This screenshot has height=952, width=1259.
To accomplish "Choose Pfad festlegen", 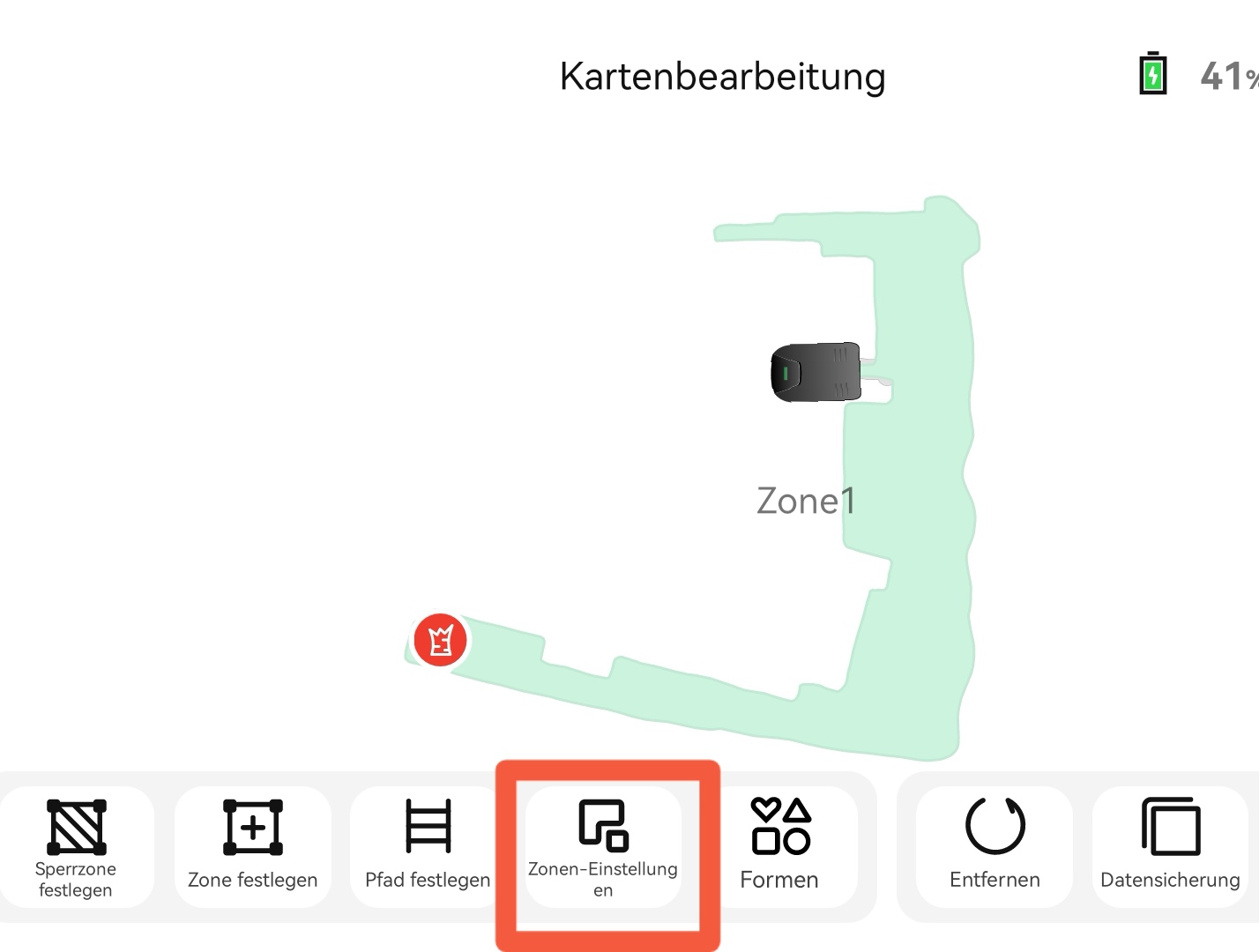I will pyautogui.click(x=428, y=846).
